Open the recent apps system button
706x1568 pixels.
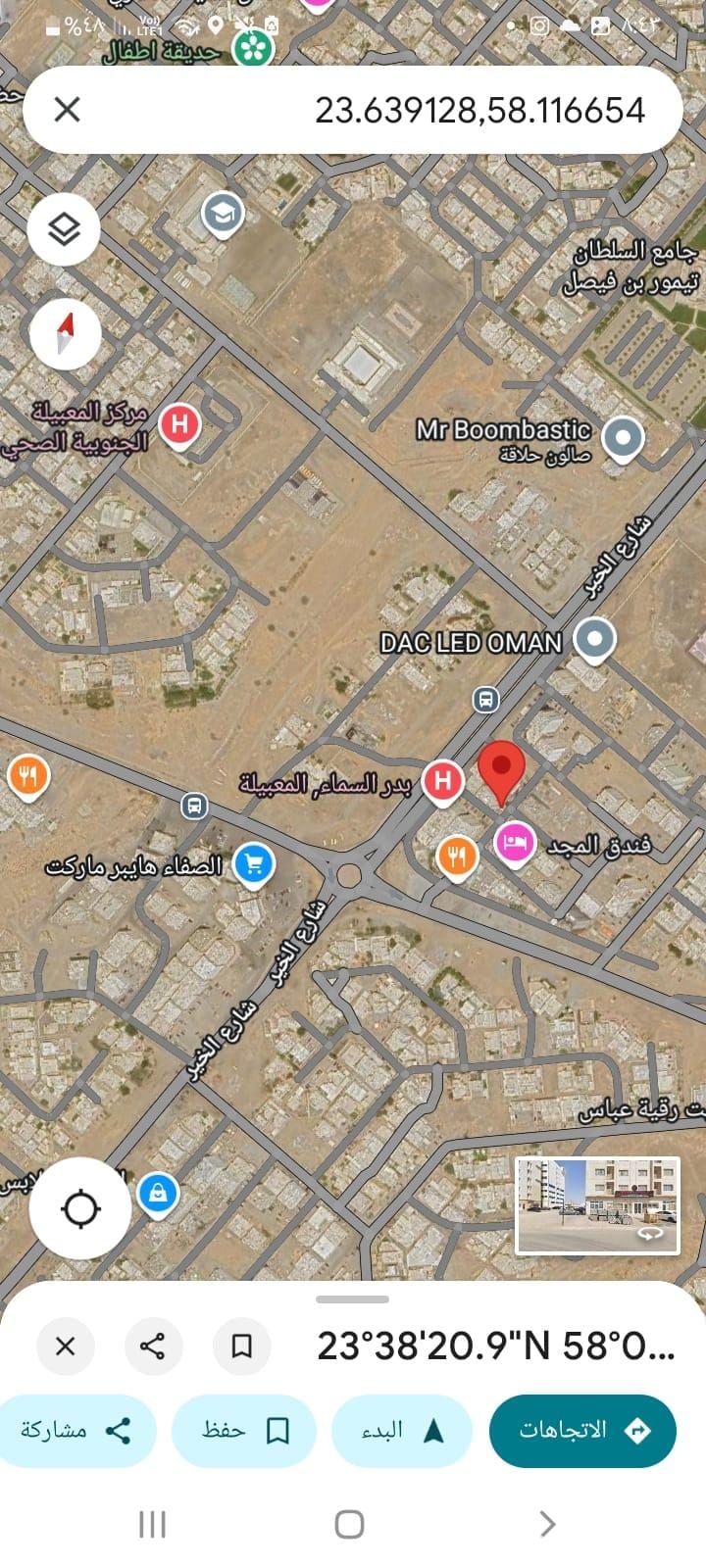point(152,1524)
